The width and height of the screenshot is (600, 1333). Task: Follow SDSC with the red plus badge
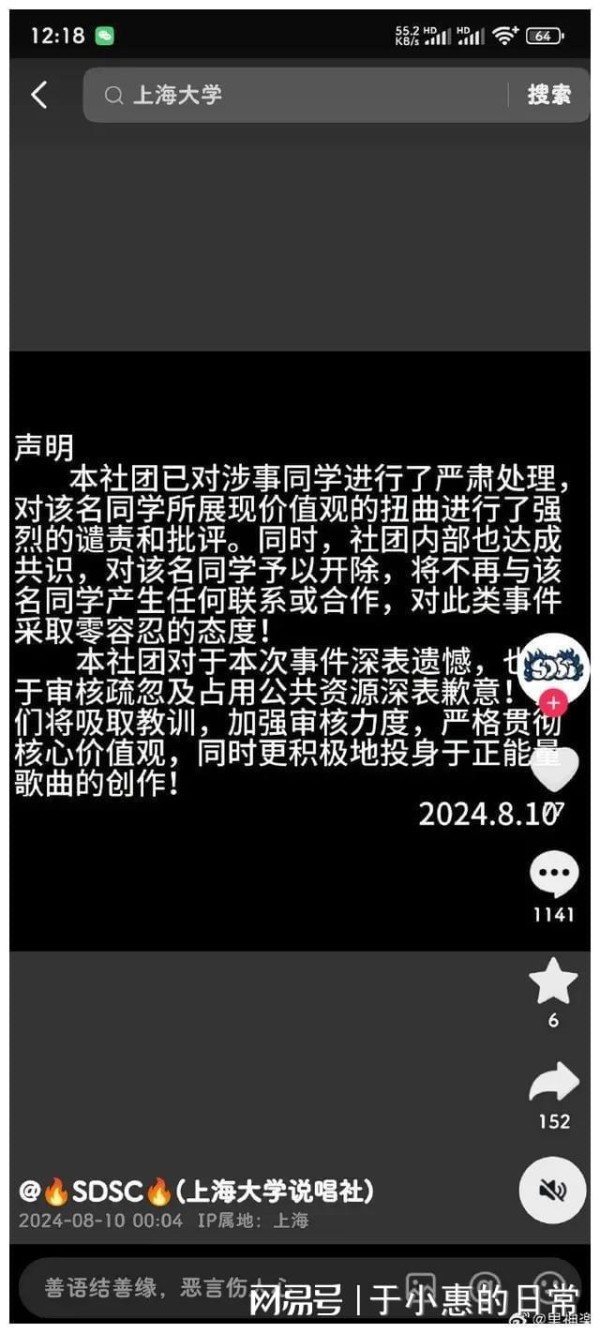point(555,703)
